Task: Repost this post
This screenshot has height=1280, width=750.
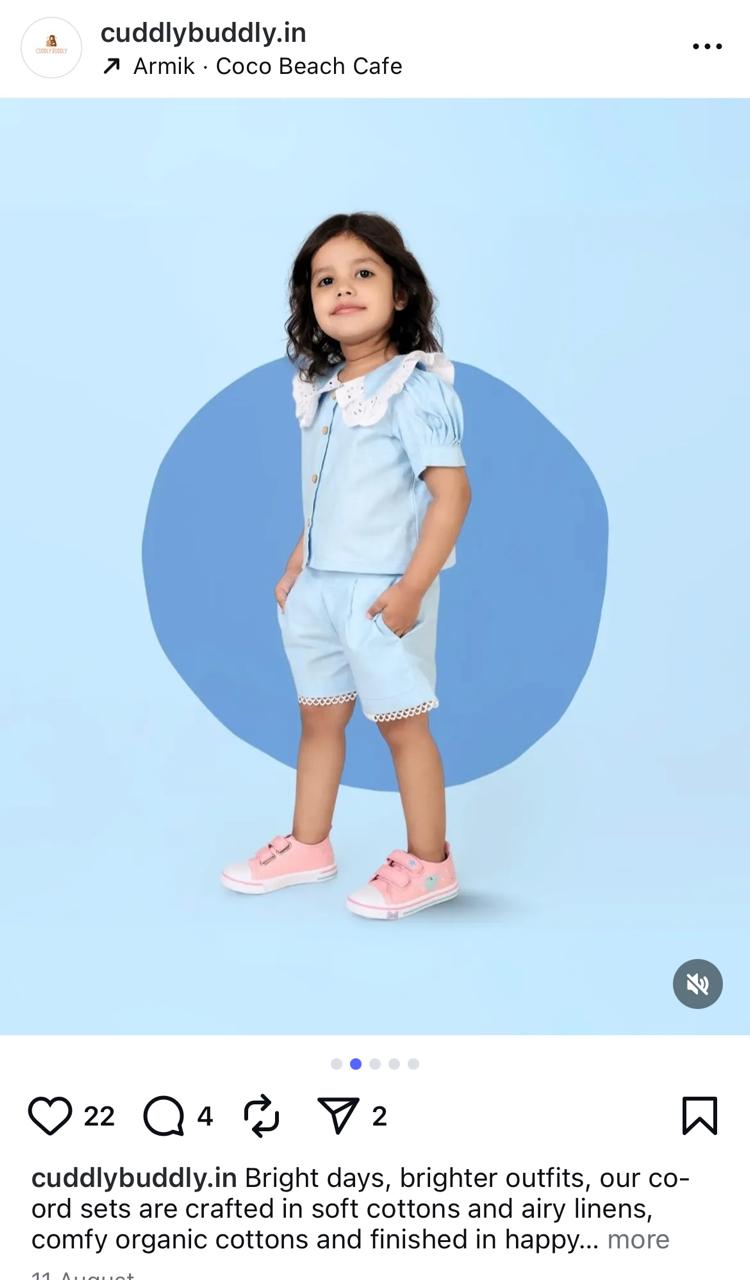Action: [262, 1116]
